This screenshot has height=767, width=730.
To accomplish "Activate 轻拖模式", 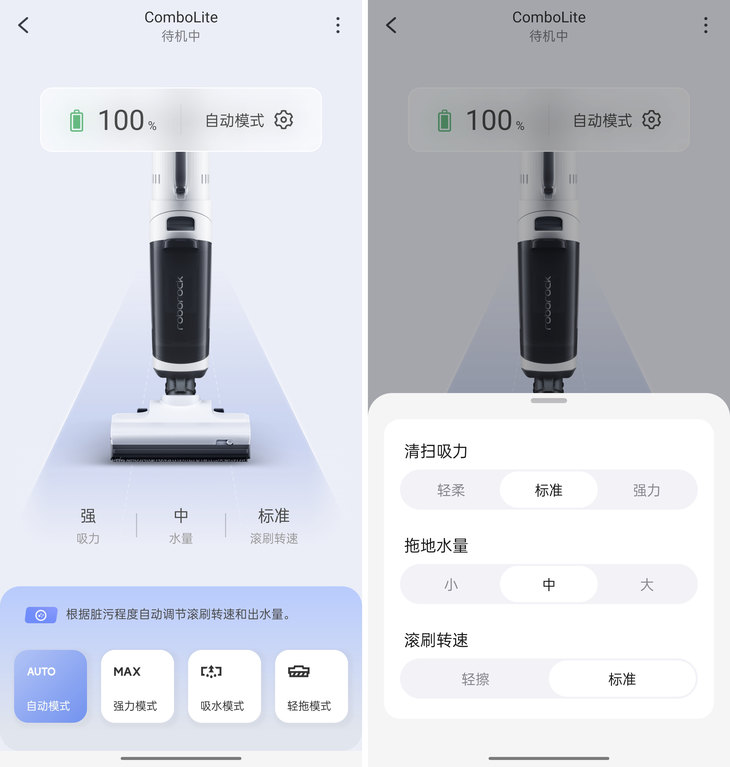I will 311,686.
